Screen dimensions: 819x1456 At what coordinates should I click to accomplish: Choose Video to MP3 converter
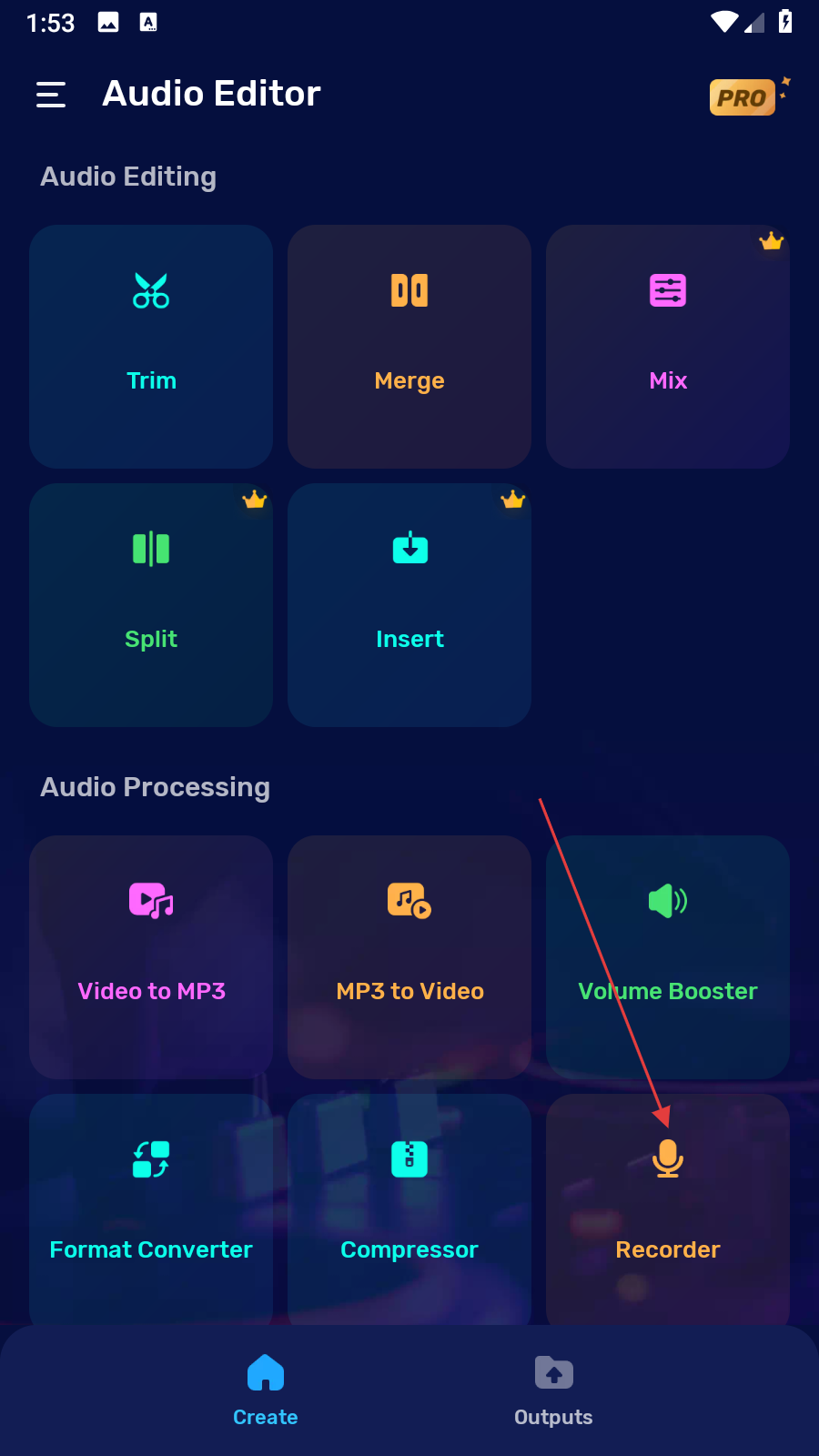pos(151,956)
